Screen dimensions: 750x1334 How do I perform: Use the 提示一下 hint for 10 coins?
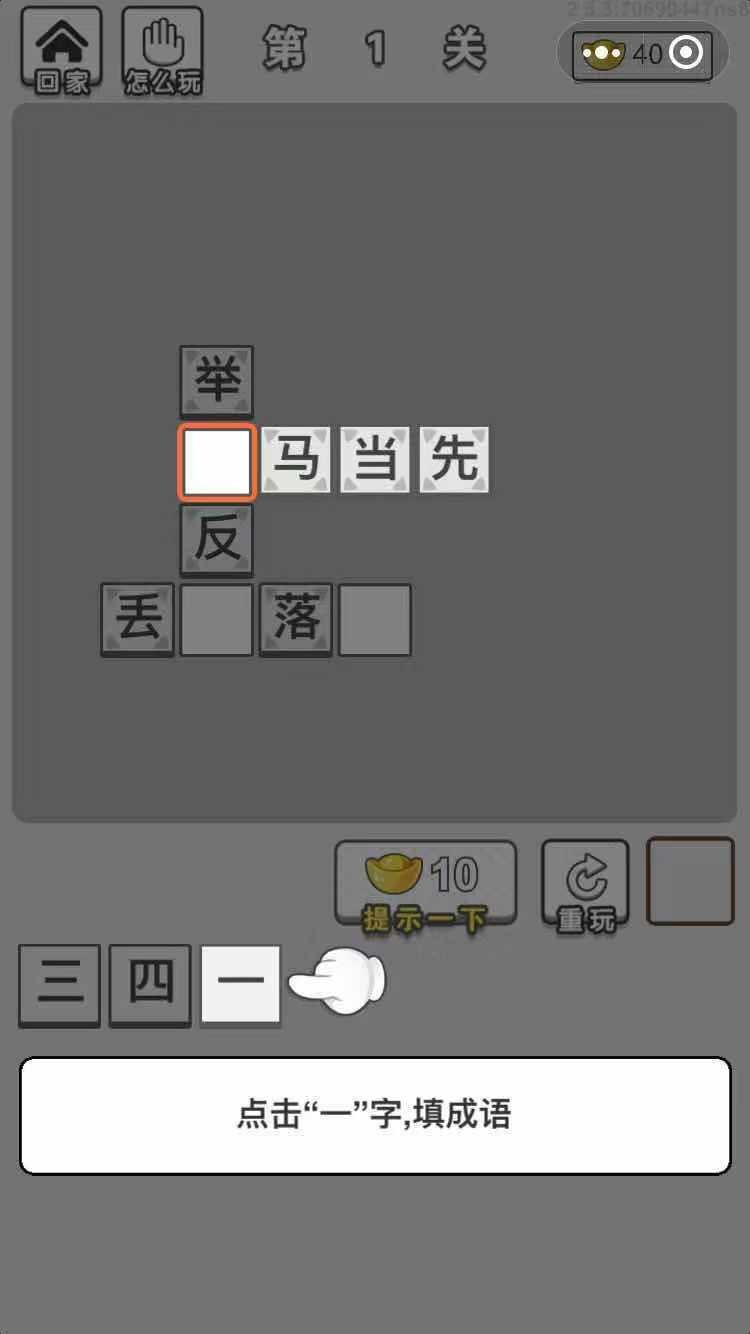[x=425, y=883]
